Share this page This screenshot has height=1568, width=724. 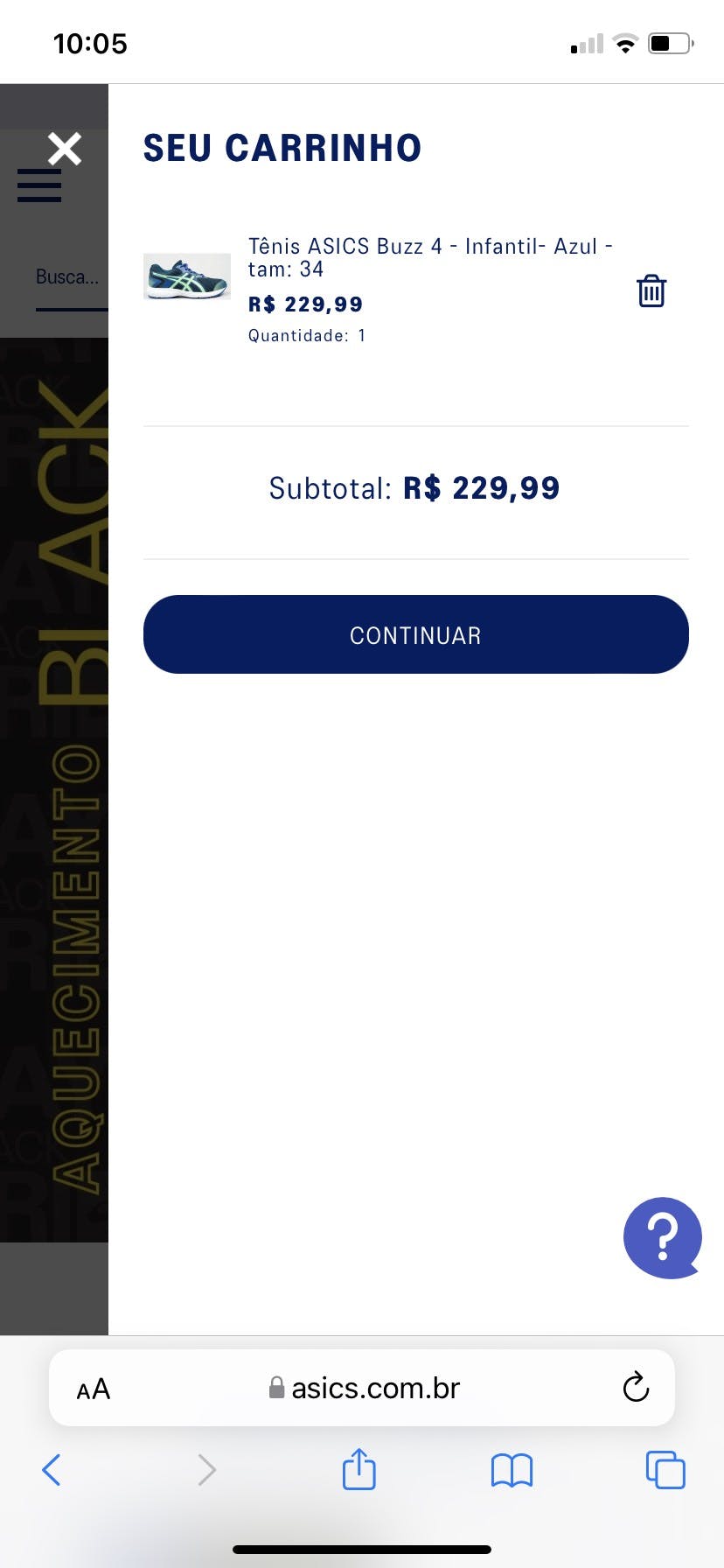359,1469
